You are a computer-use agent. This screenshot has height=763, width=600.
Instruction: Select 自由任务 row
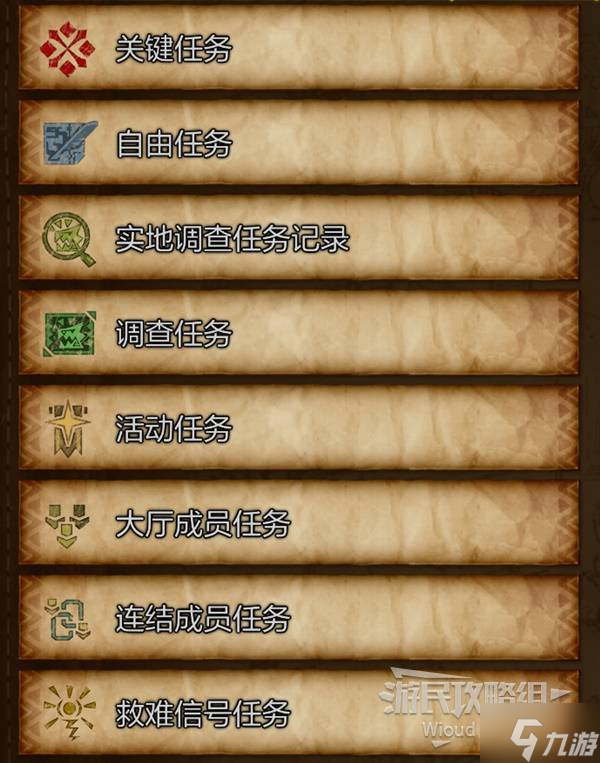pos(298,145)
